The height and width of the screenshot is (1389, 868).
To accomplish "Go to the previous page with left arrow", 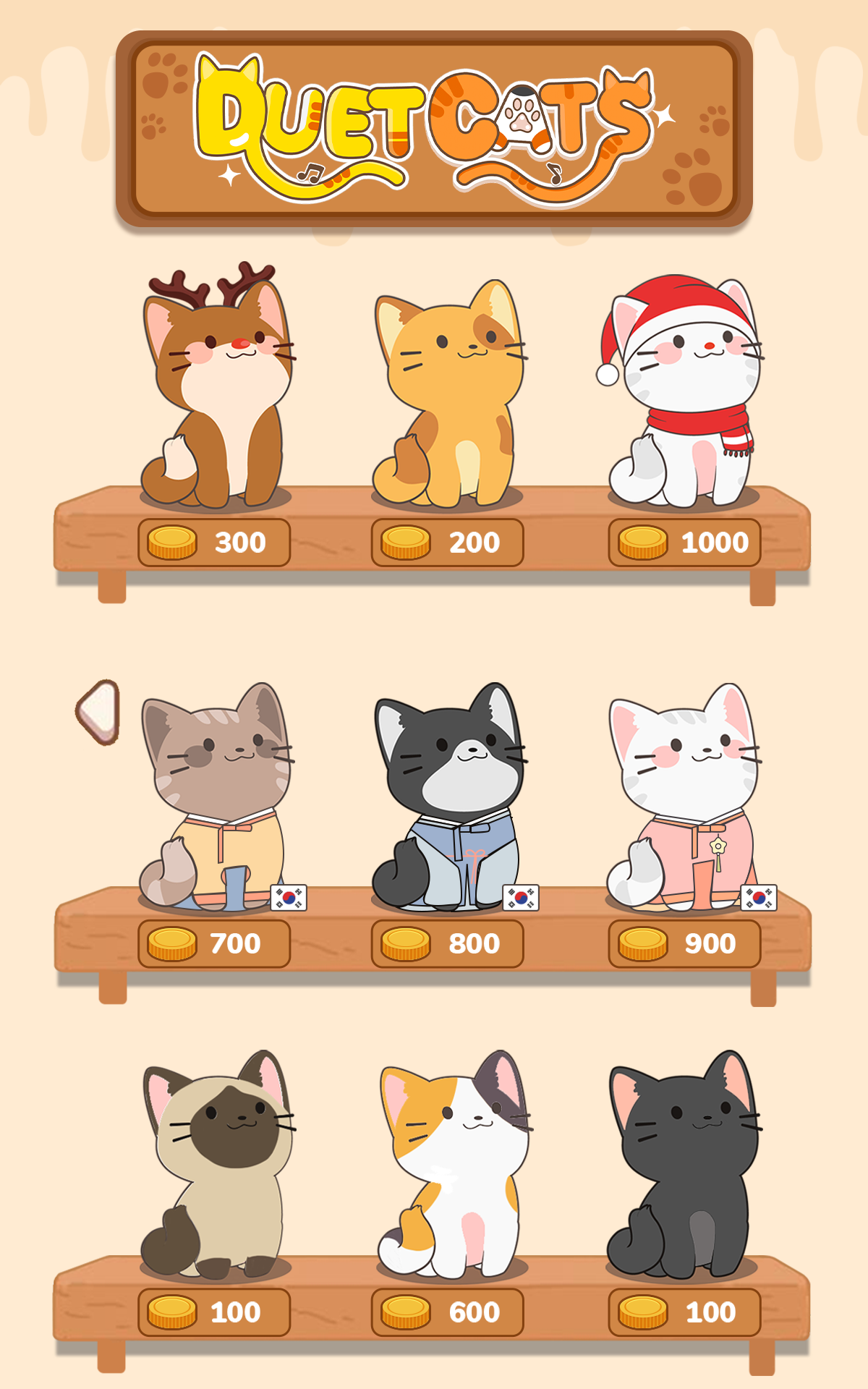I will point(98,712).
